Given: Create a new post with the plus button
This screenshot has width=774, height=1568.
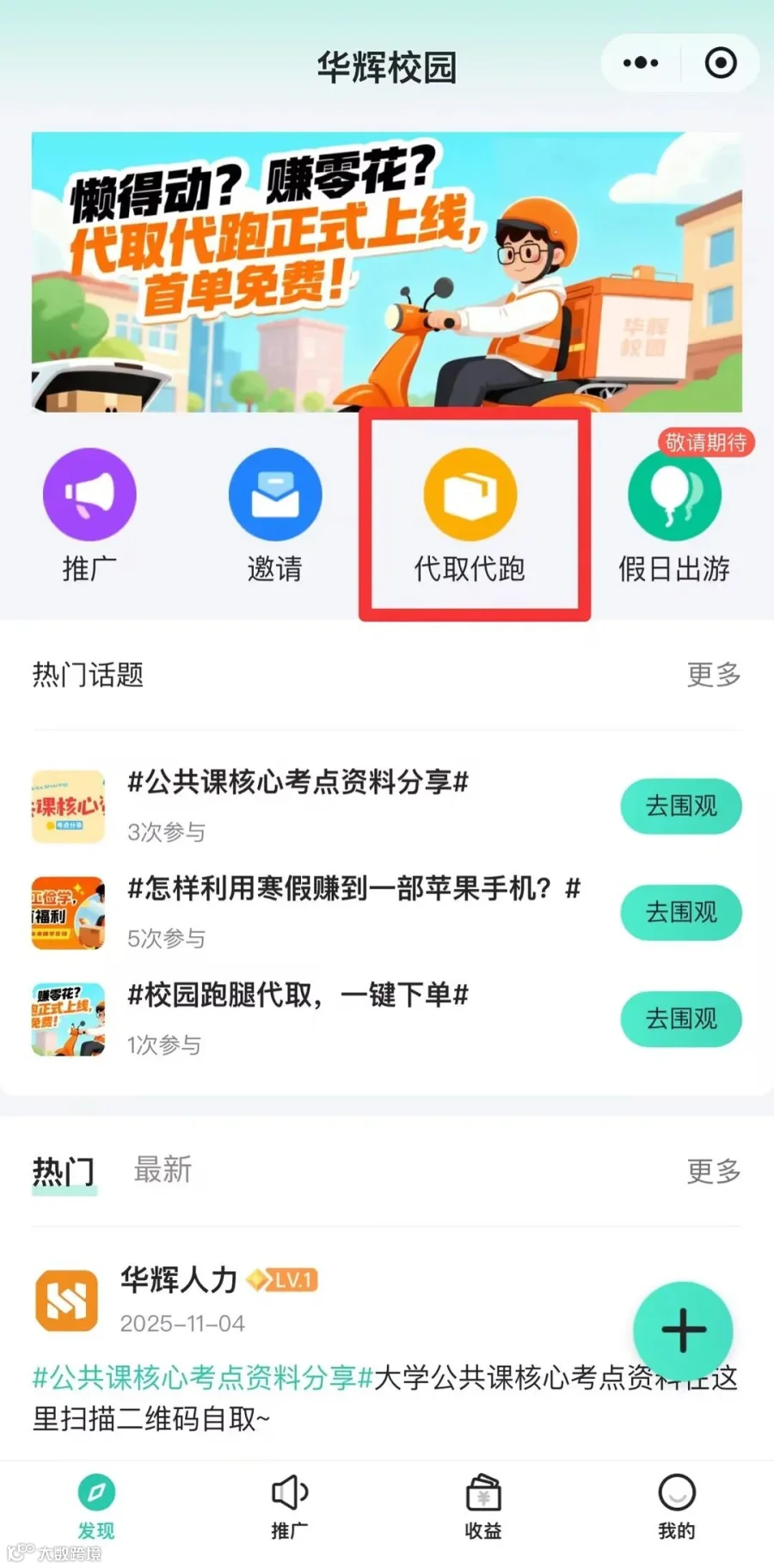Looking at the screenshot, I should click(x=684, y=1331).
